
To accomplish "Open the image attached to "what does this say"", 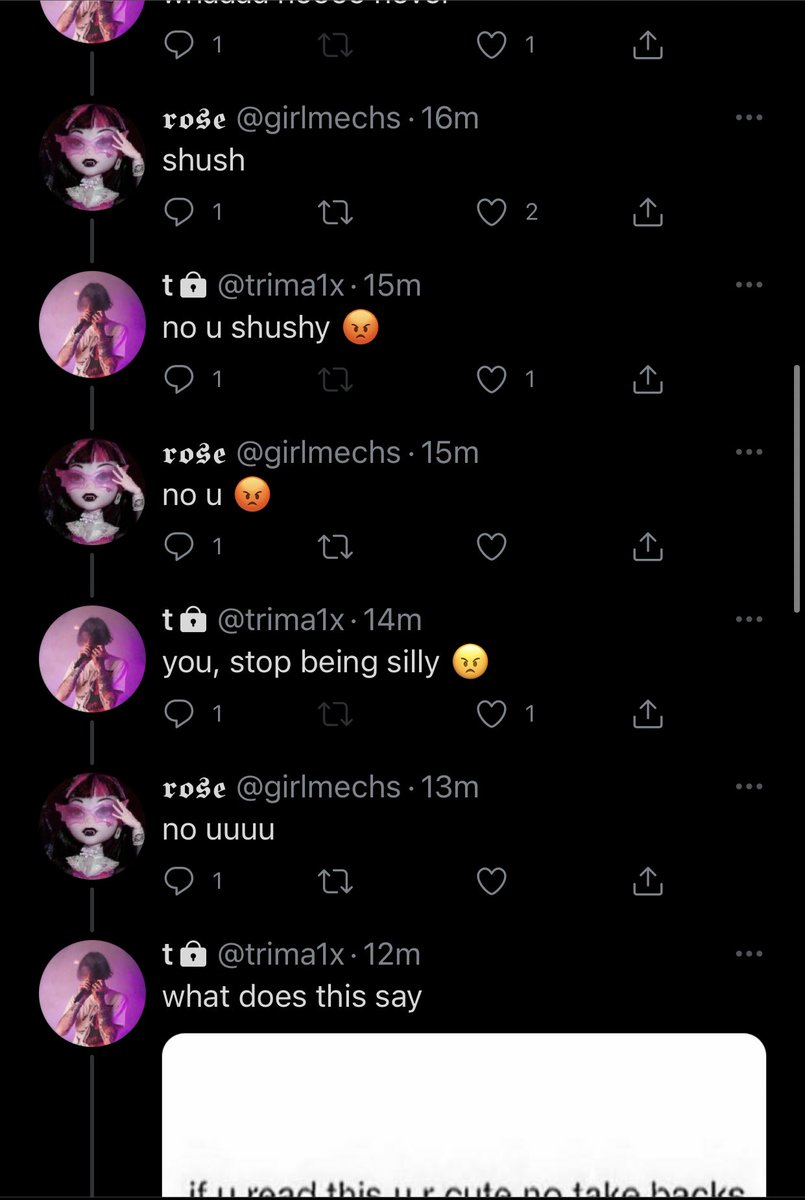I will [x=464, y=1115].
